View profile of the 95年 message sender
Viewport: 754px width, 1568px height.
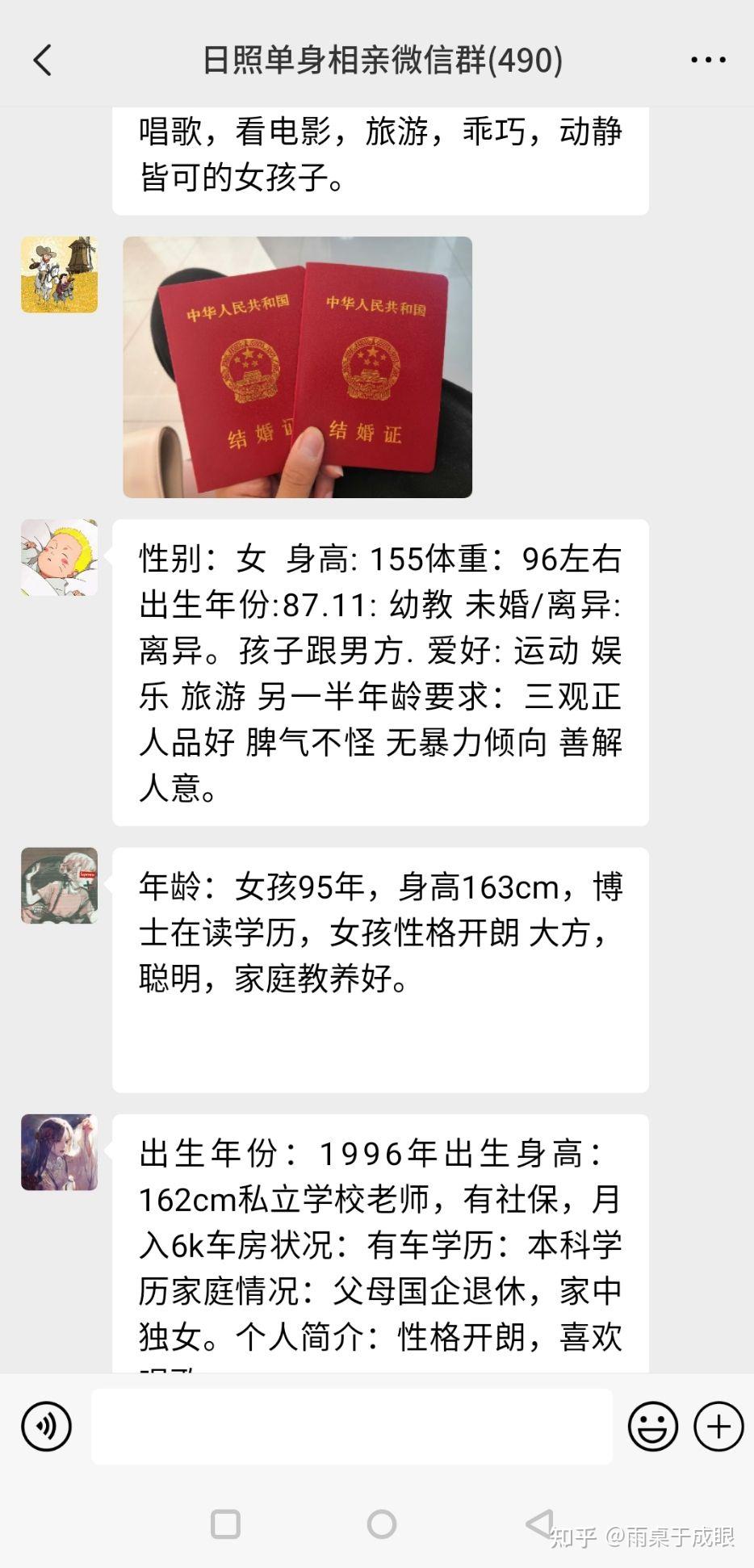pos(59,886)
